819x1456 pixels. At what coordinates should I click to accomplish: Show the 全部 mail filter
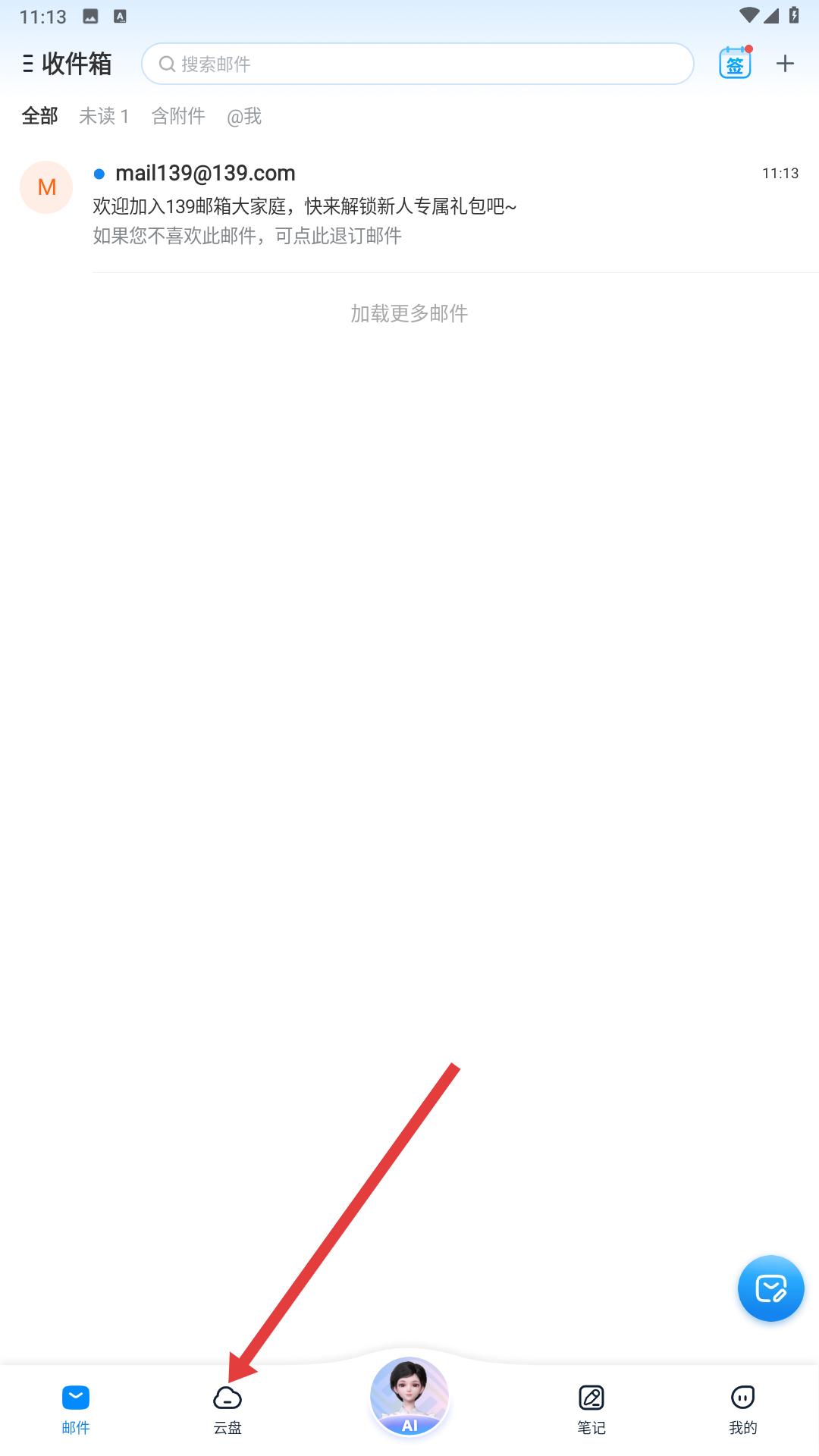[x=39, y=116]
